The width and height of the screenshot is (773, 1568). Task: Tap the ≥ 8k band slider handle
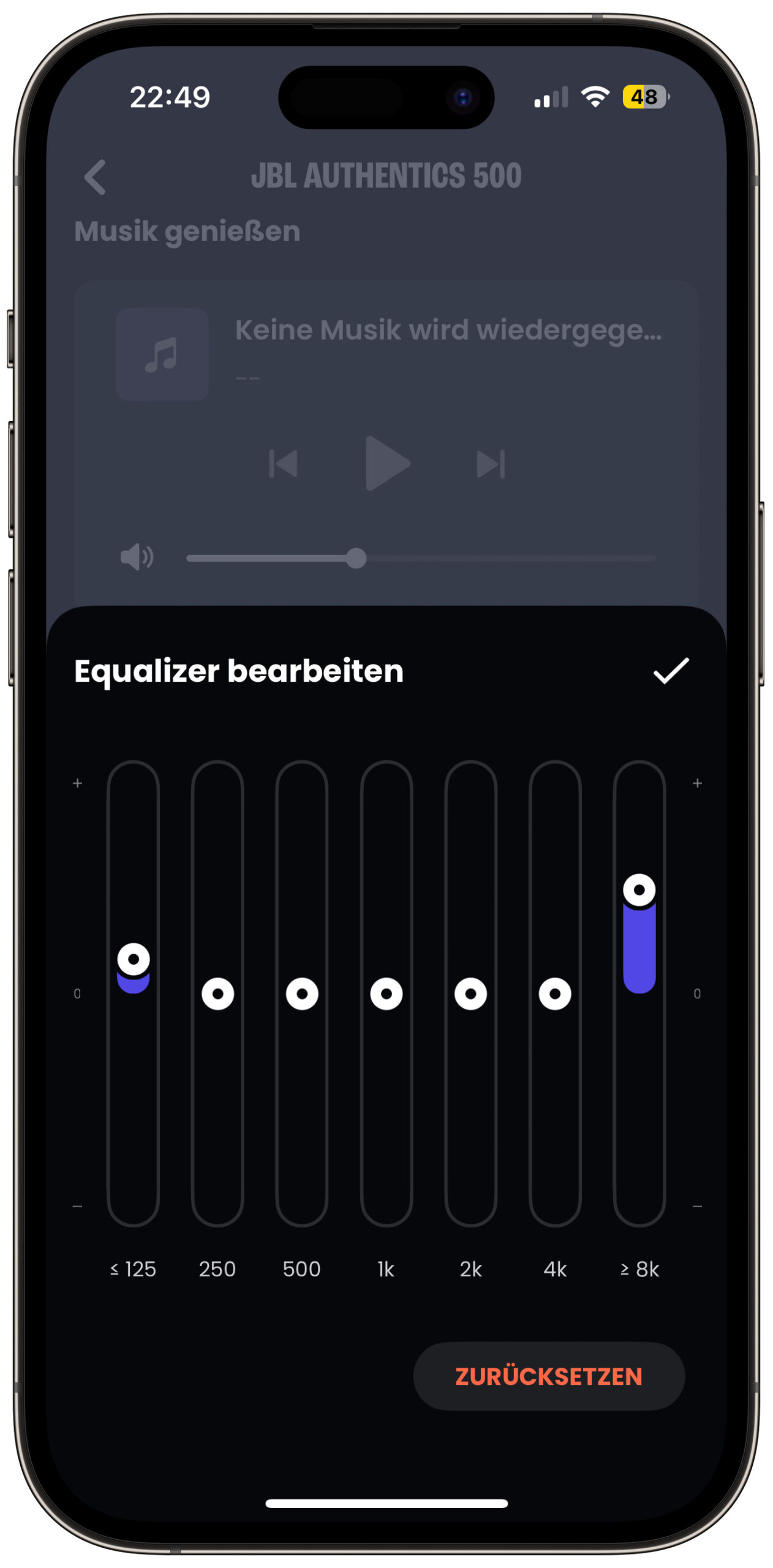point(639,890)
